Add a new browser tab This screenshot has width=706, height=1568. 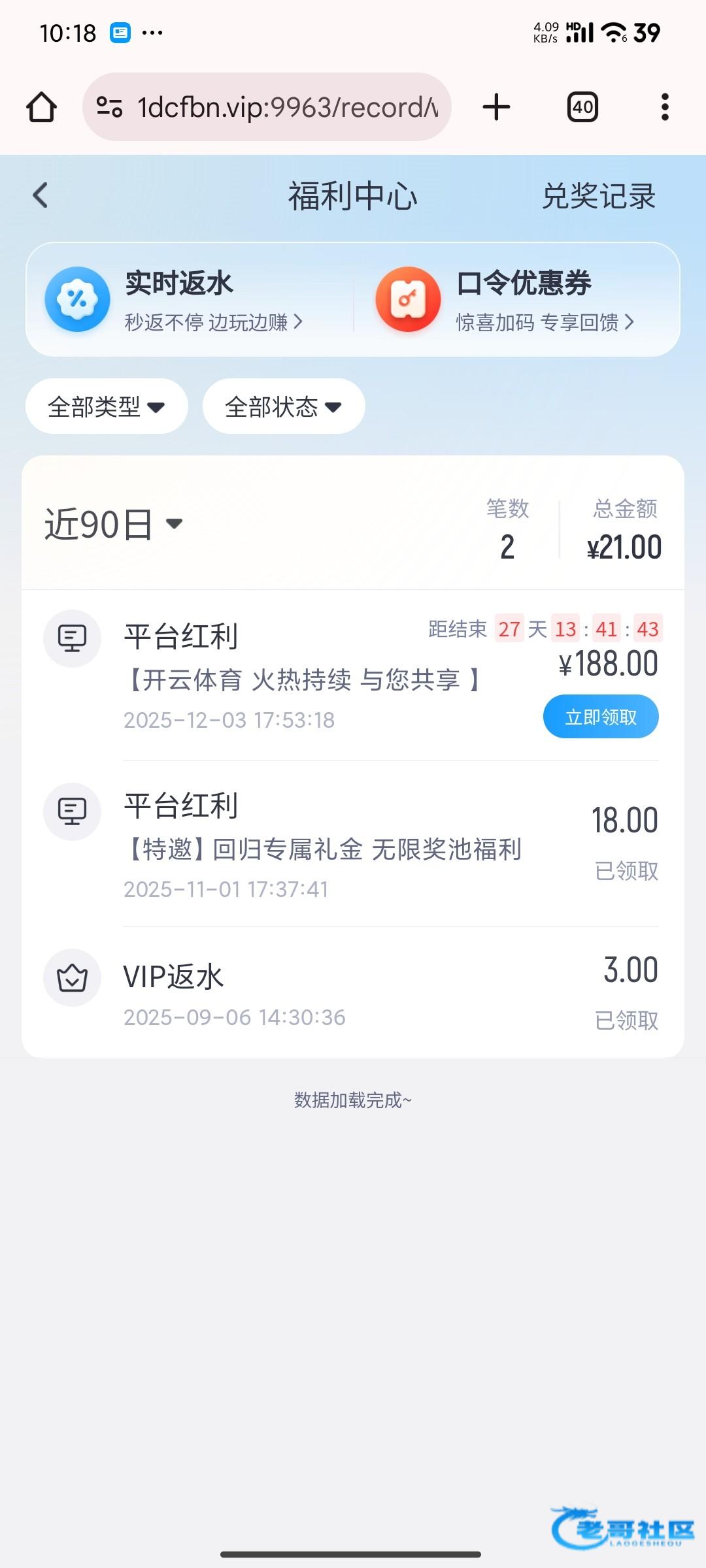[x=496, y=107]
